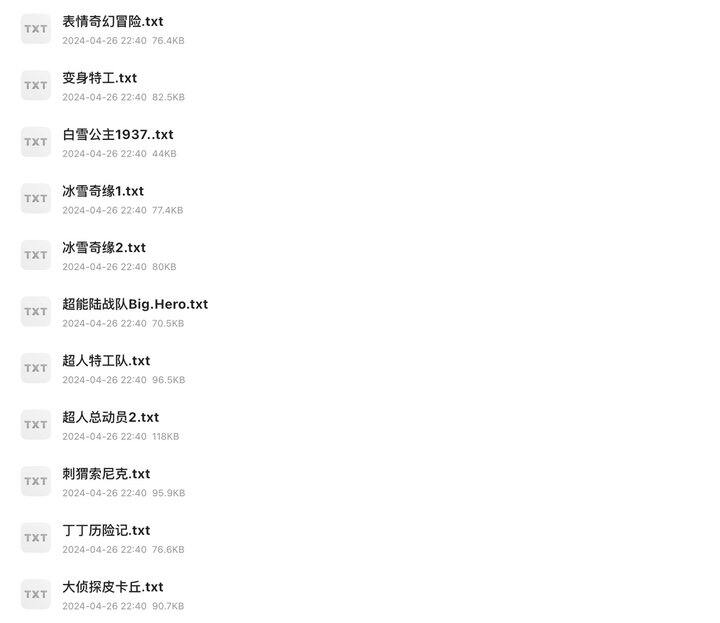
Task: Tap 大侦探皮卡丘.txt
Action: pyautogui.click(x=112, y=587)
